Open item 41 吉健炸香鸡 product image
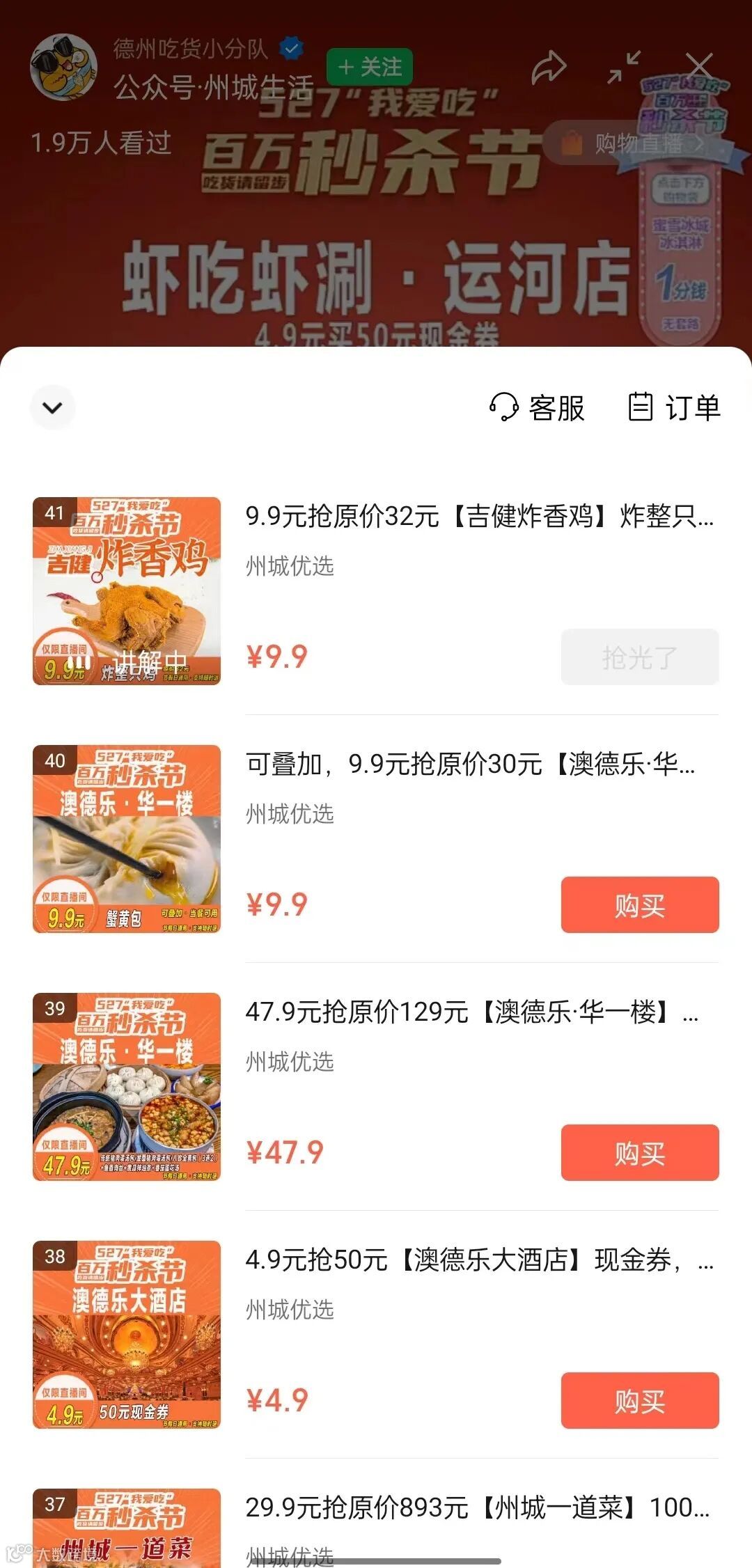This screenshot has width=752, height=1568. point(127,591)
